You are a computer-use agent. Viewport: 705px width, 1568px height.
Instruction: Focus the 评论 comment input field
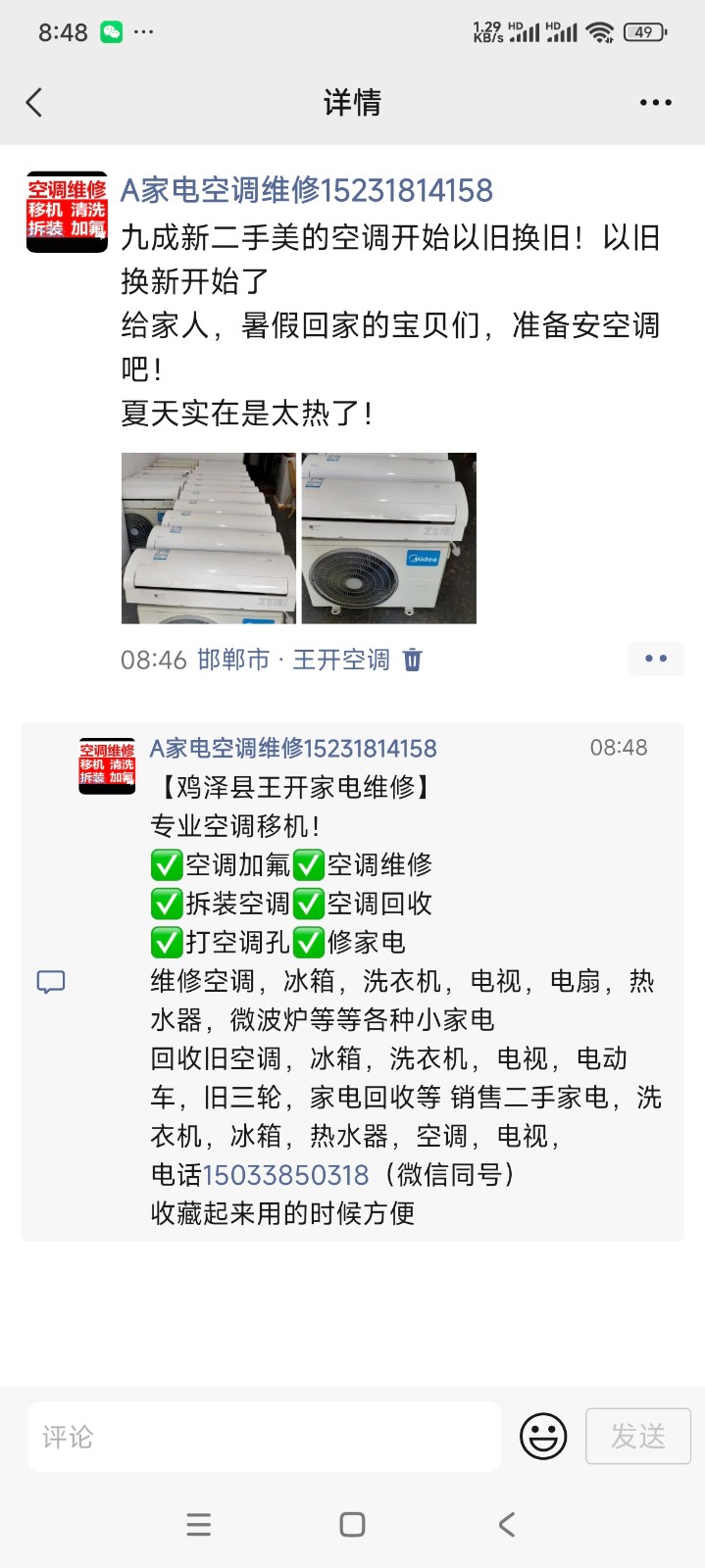pyautogui.click(x=263, y=1437)
